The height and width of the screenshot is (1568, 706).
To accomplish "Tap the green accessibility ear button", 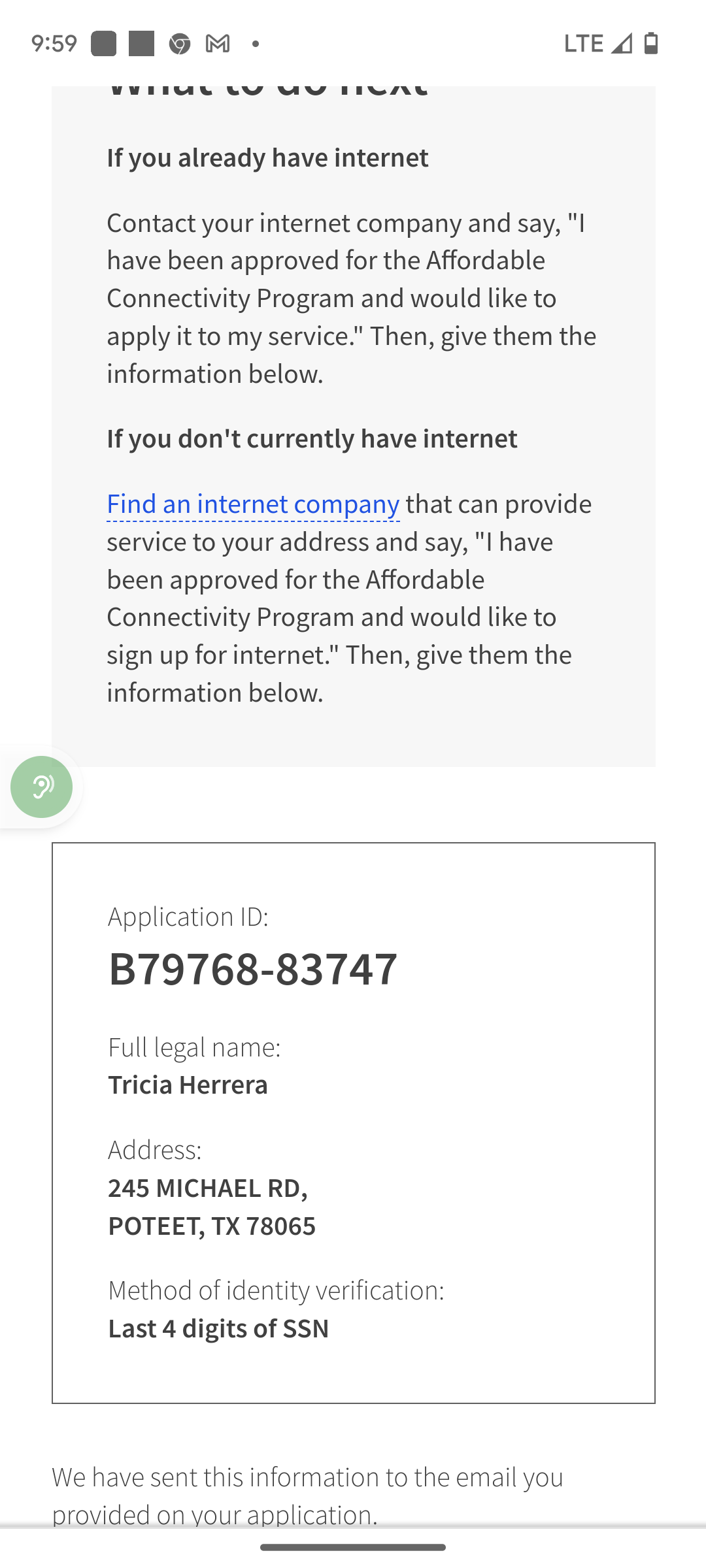I will 41,787.
